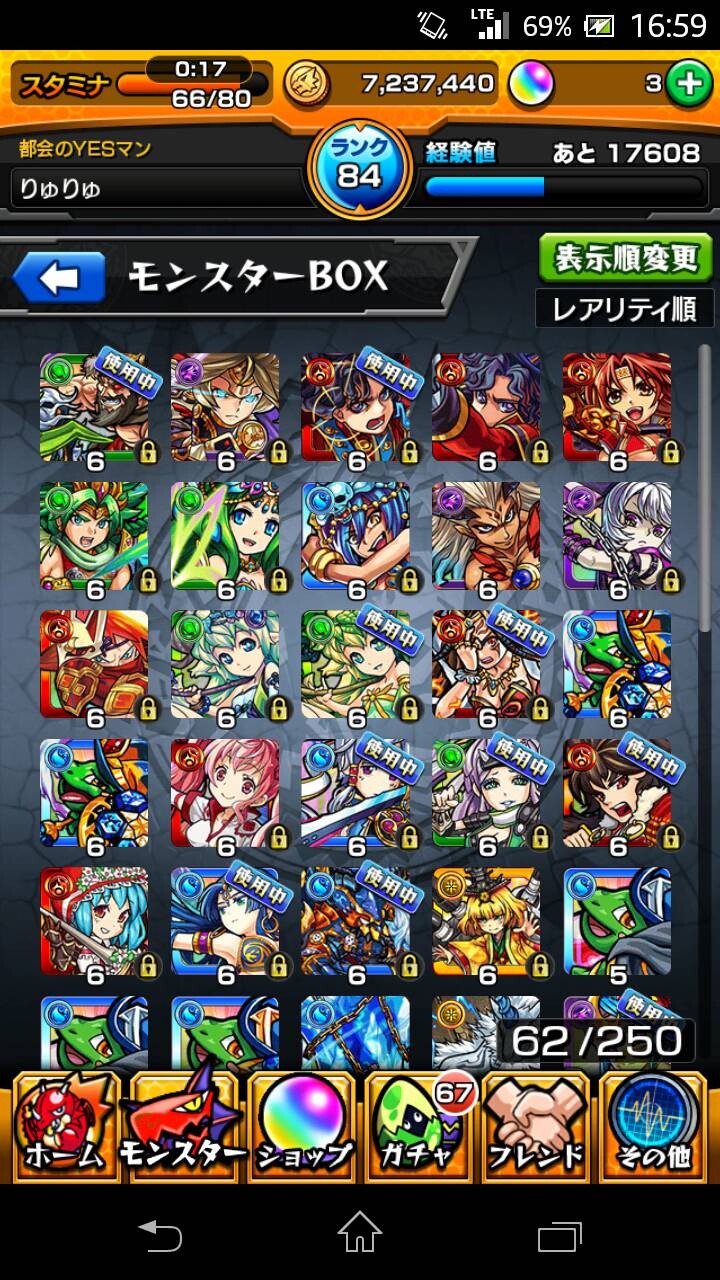Select the yellow-haired light monster in the fifth row
The width and height of the screenshot is (720, 1280).
tap(487, 921)
